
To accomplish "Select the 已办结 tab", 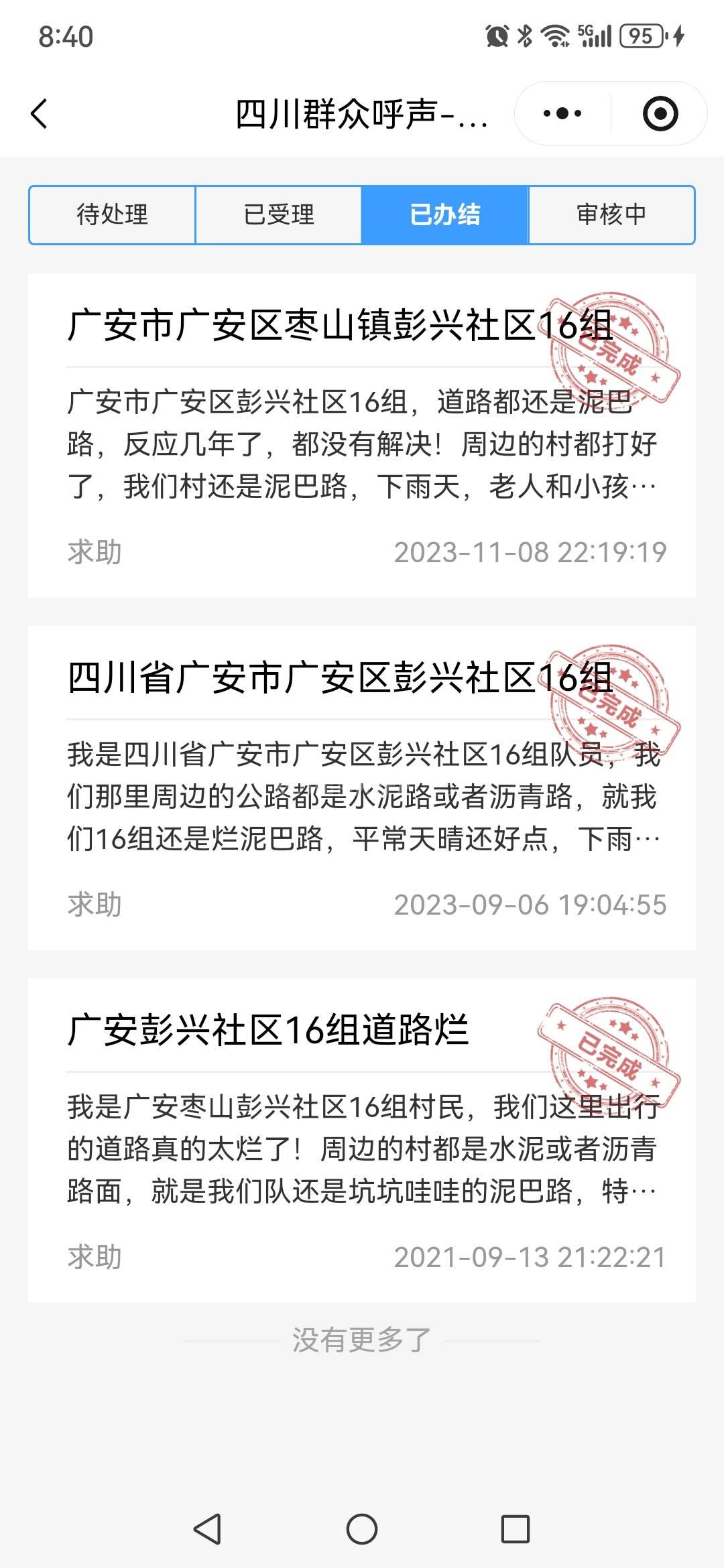I will (444, 215).
